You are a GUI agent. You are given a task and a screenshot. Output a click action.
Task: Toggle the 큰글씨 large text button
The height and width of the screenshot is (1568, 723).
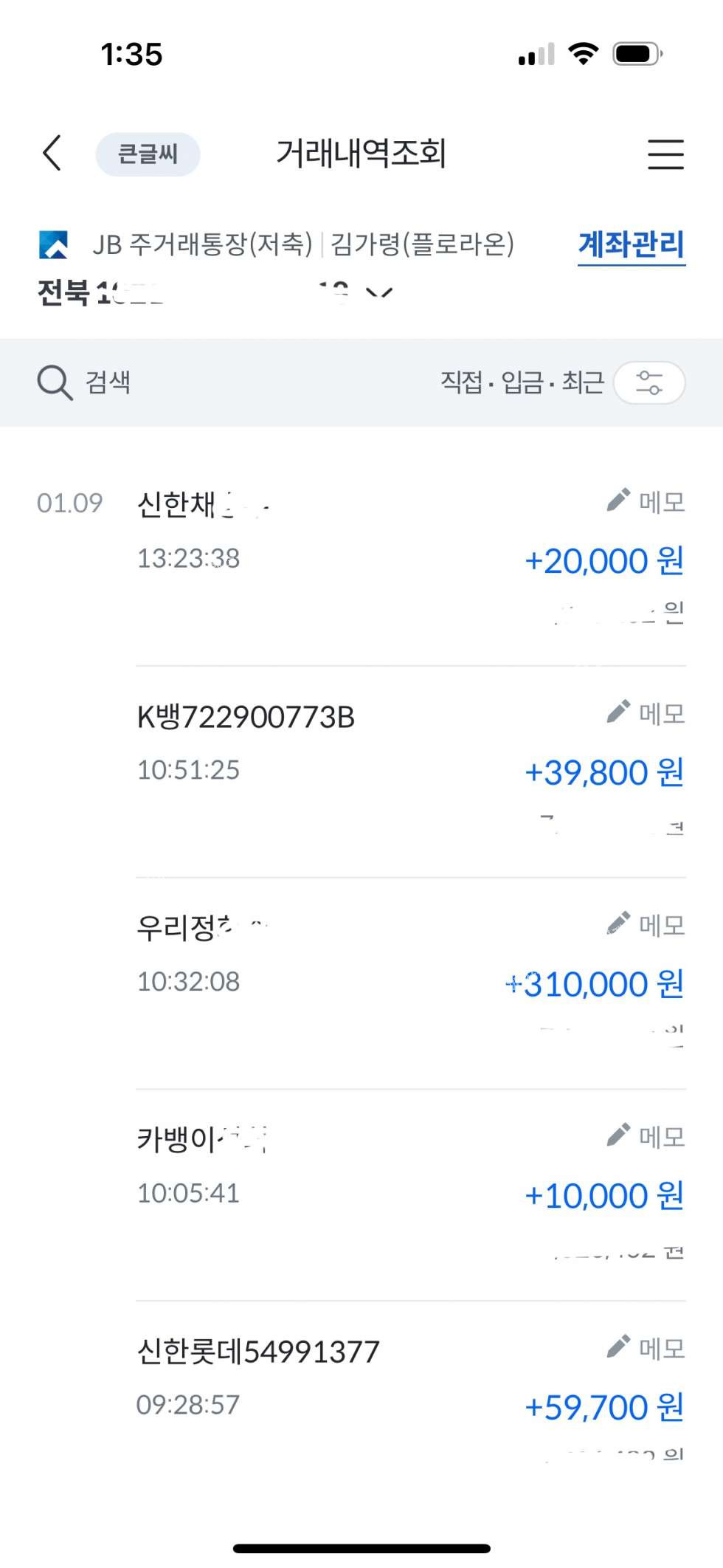point(148,154)
